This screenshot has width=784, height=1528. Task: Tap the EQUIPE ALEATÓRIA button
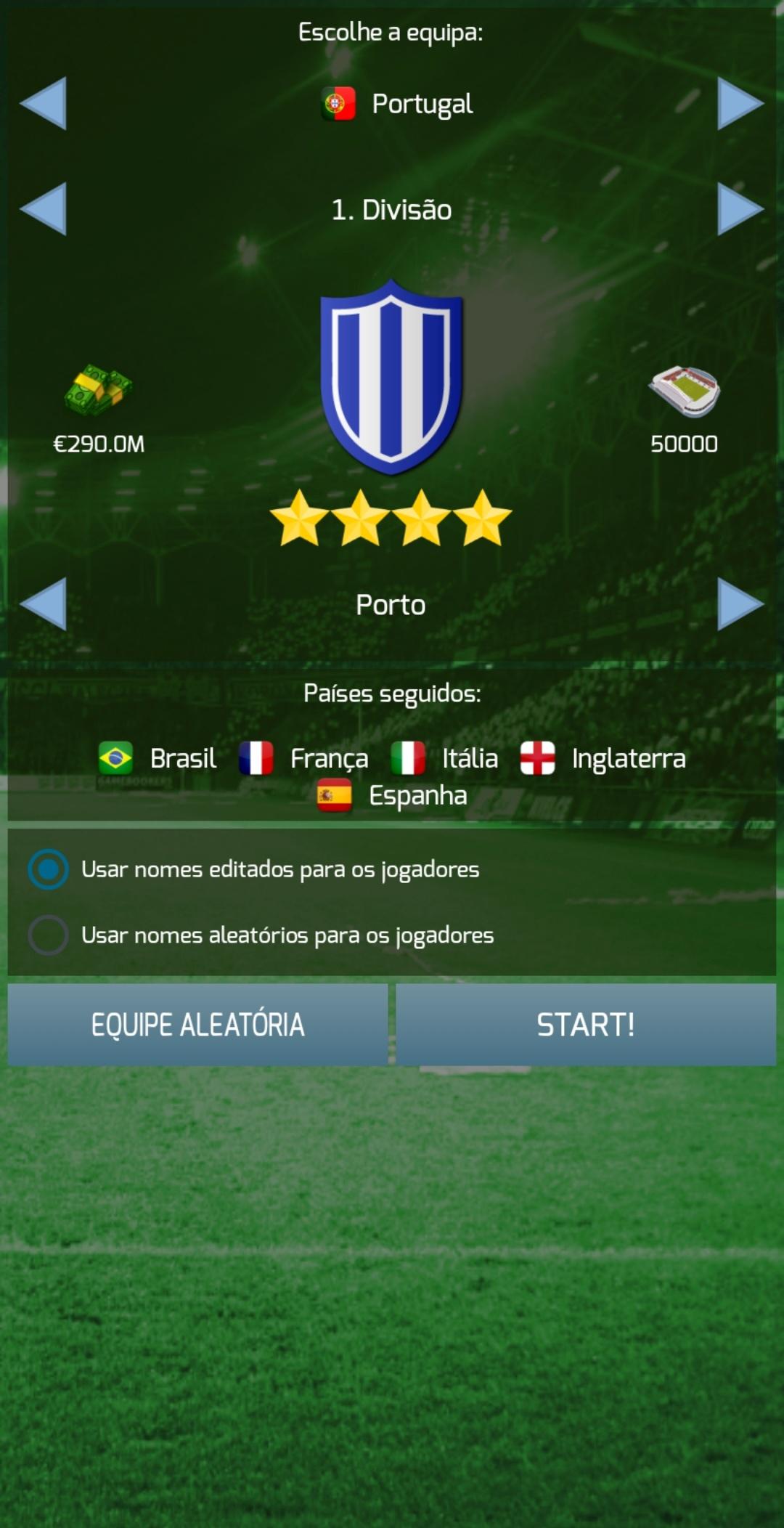197,1025
